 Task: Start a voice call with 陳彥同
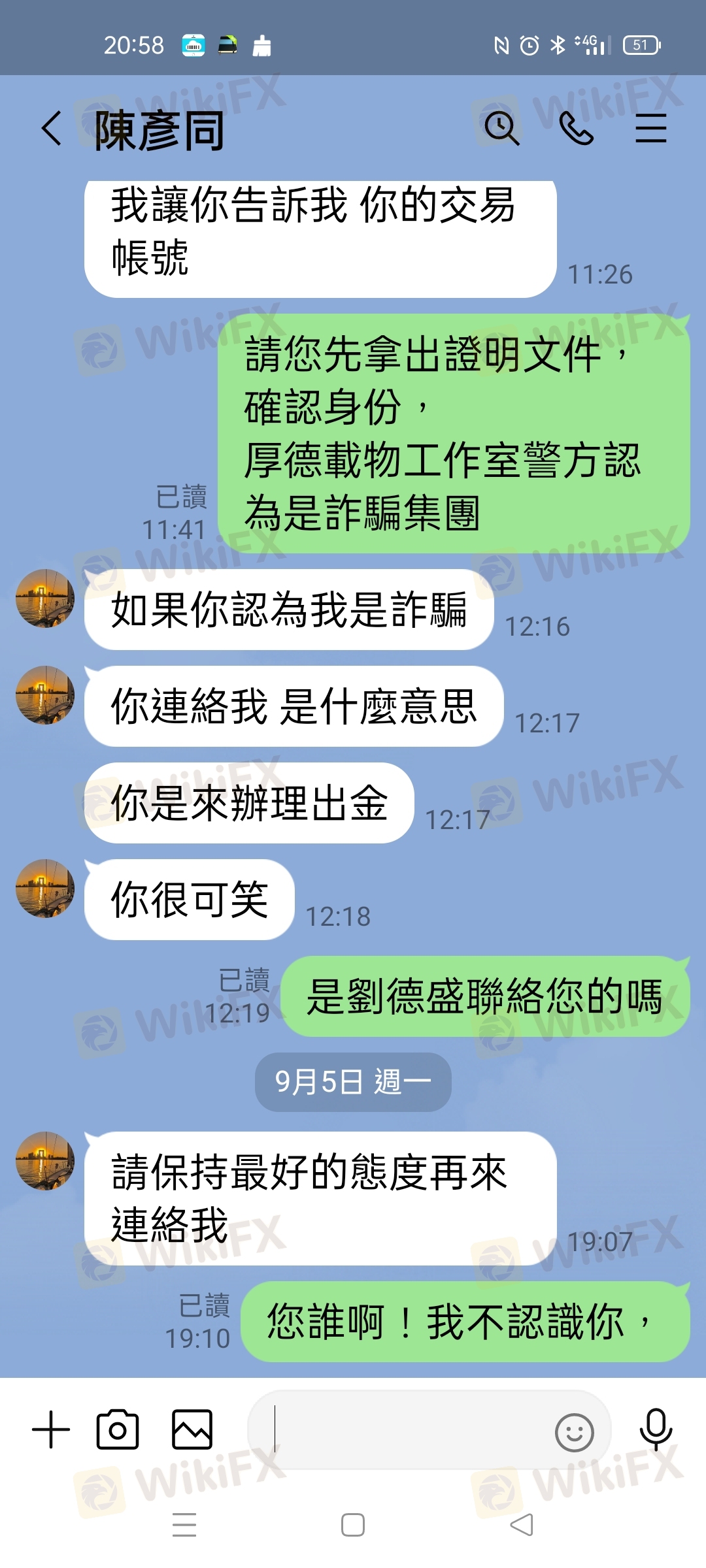tap(577, 127)
